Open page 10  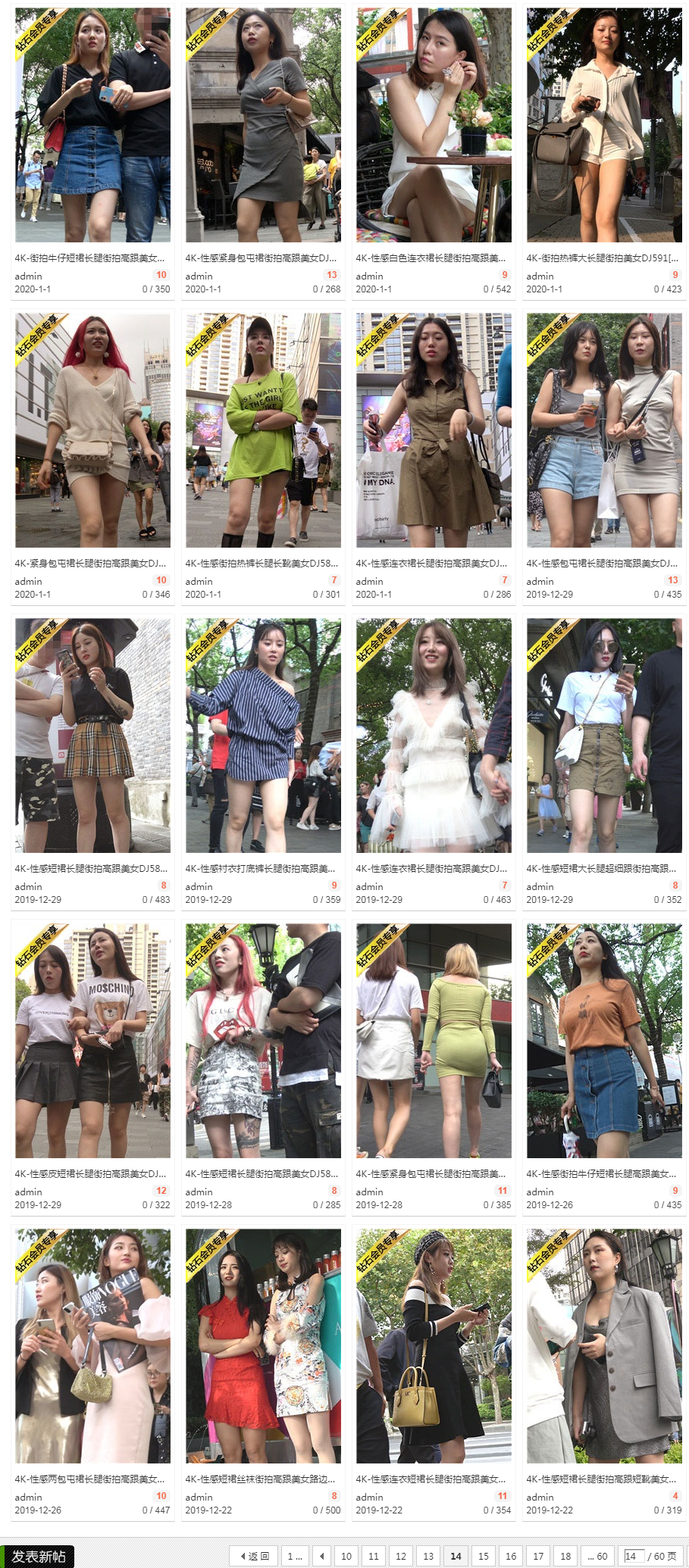346,1556
